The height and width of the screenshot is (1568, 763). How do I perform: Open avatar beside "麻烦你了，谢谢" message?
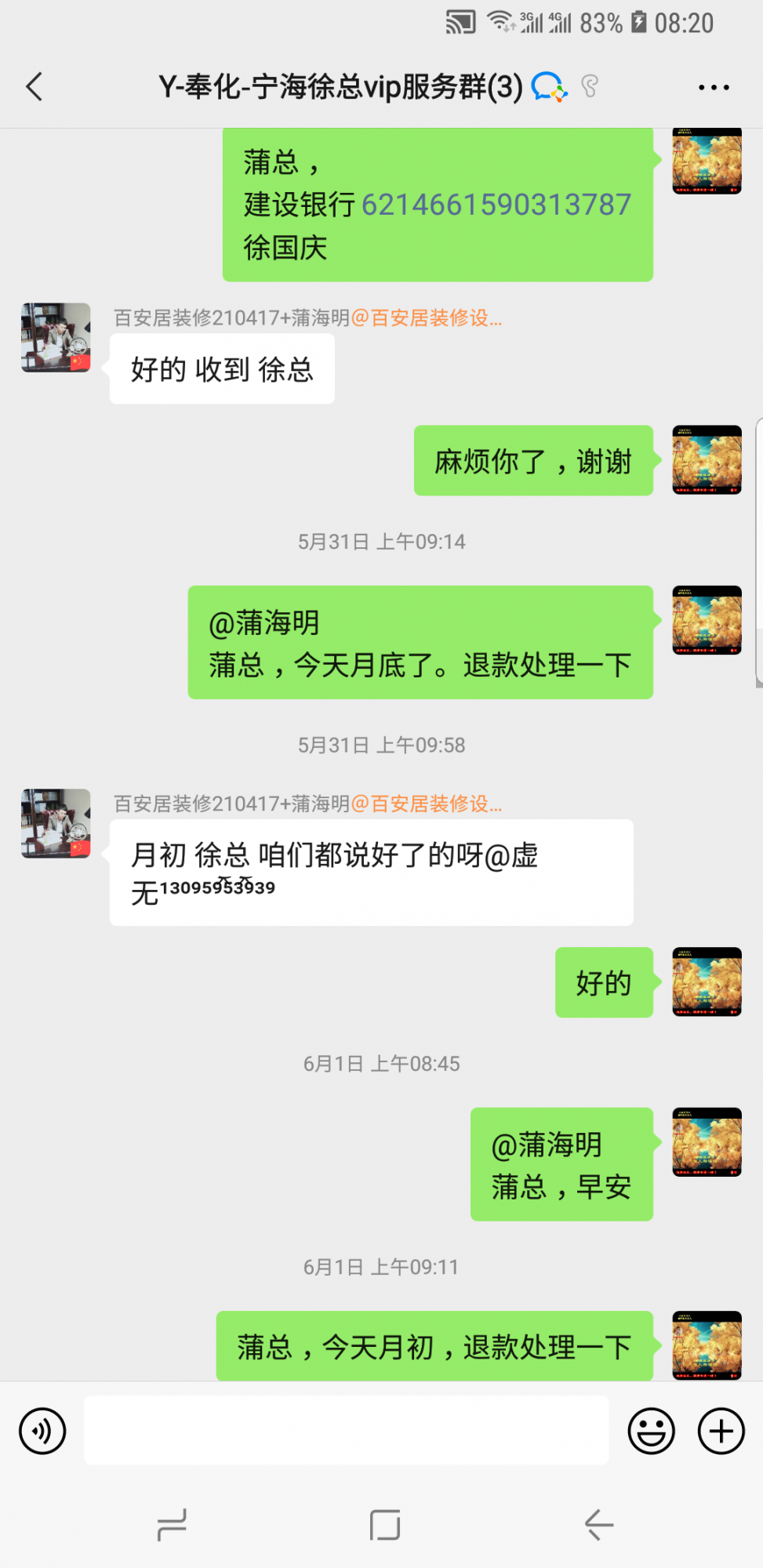tap(707, 459)
